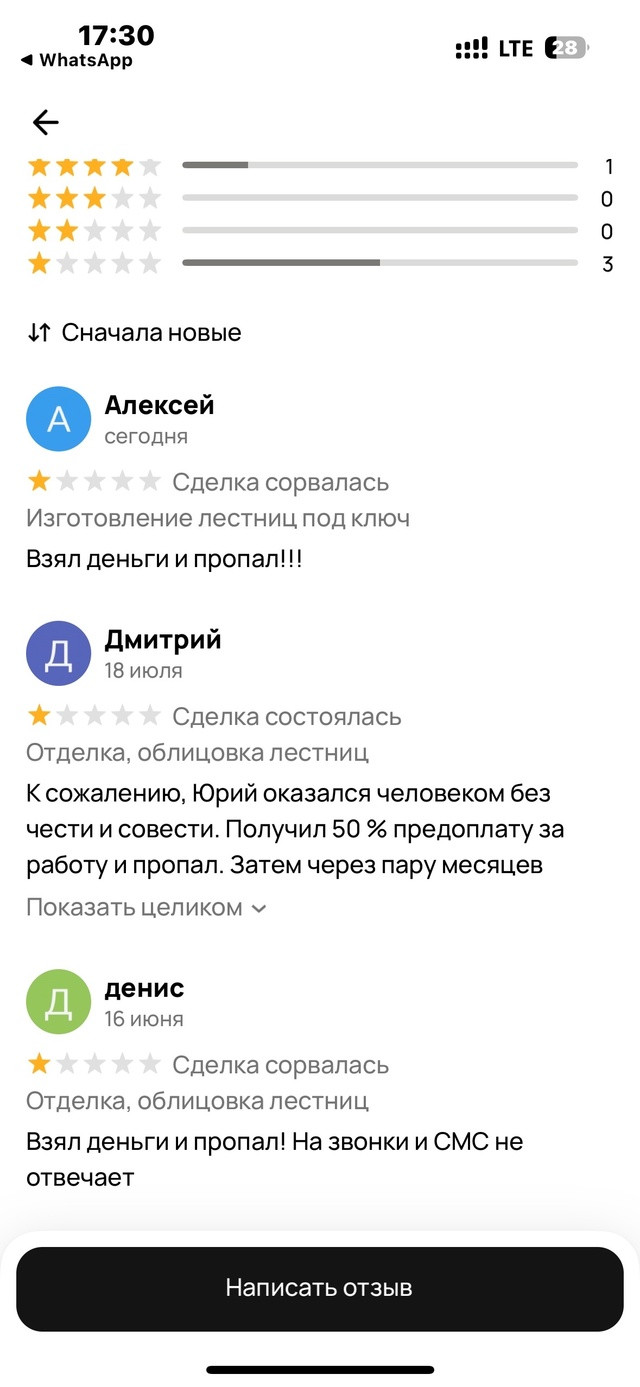This screenshot has width=640, height=1387.
Task: Open денис's reviewer profile
Action: pyautogui.click(x=59, y=1002)
